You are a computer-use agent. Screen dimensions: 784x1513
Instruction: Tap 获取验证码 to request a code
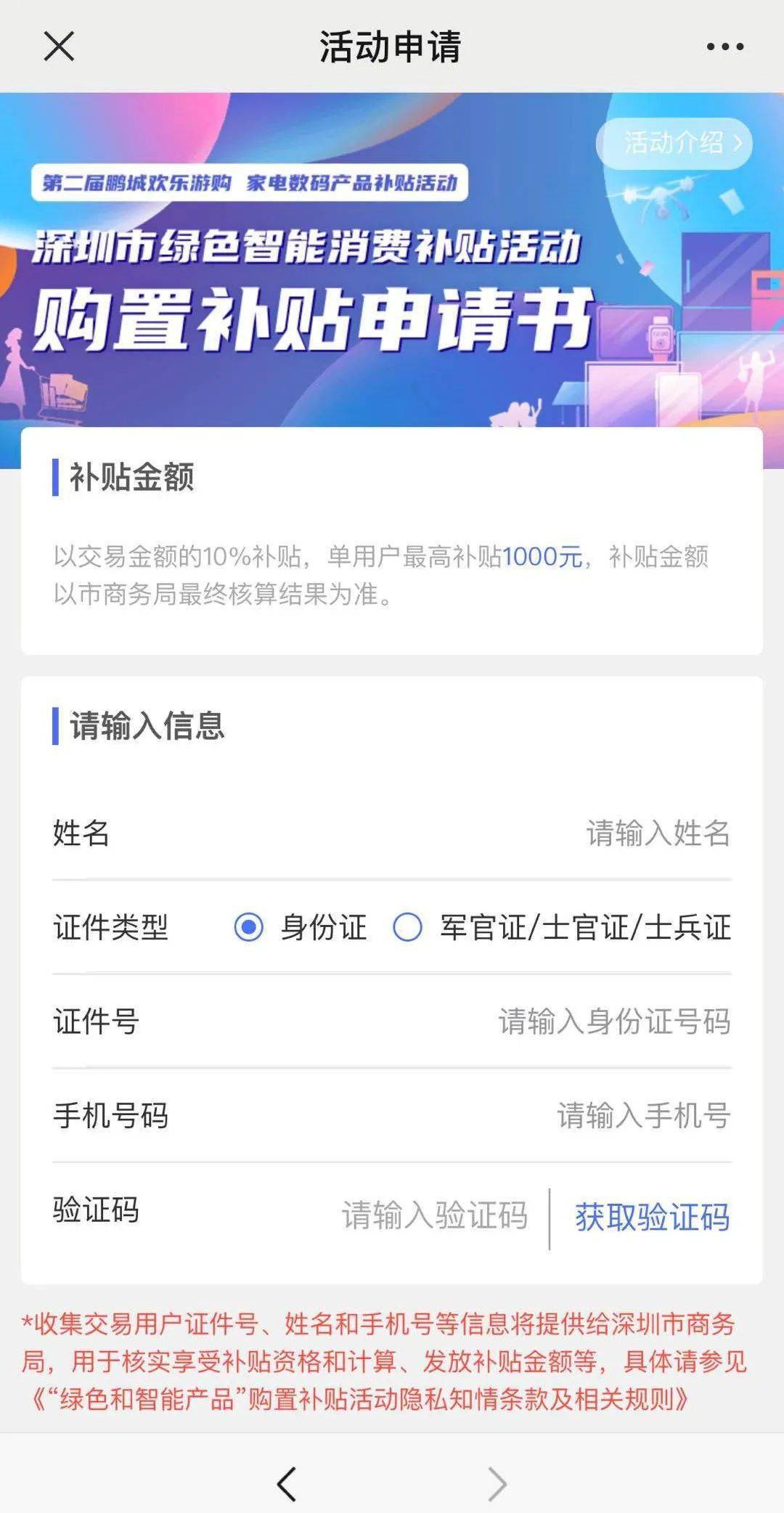tap(652, 1216)
